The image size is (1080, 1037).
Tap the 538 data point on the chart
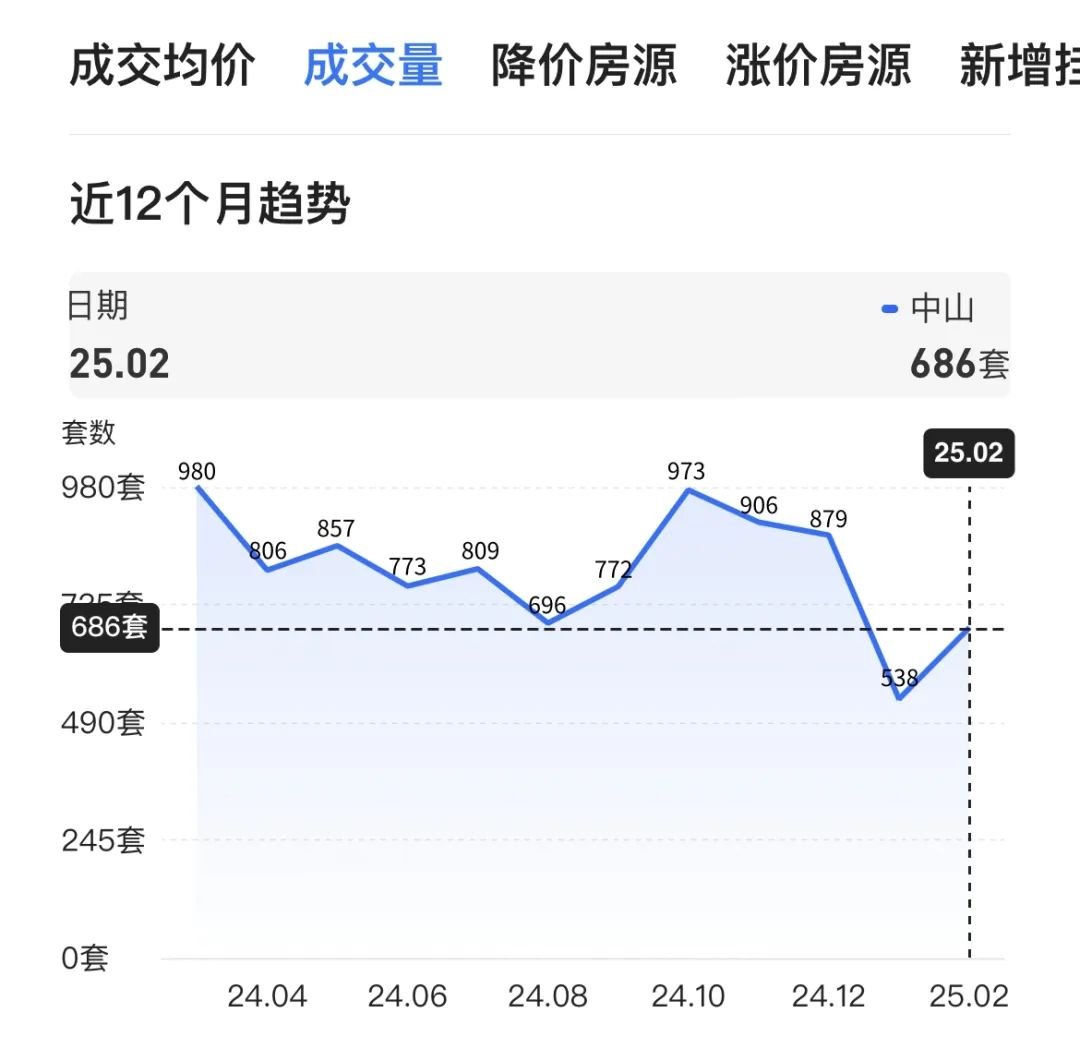click(900, 697)
